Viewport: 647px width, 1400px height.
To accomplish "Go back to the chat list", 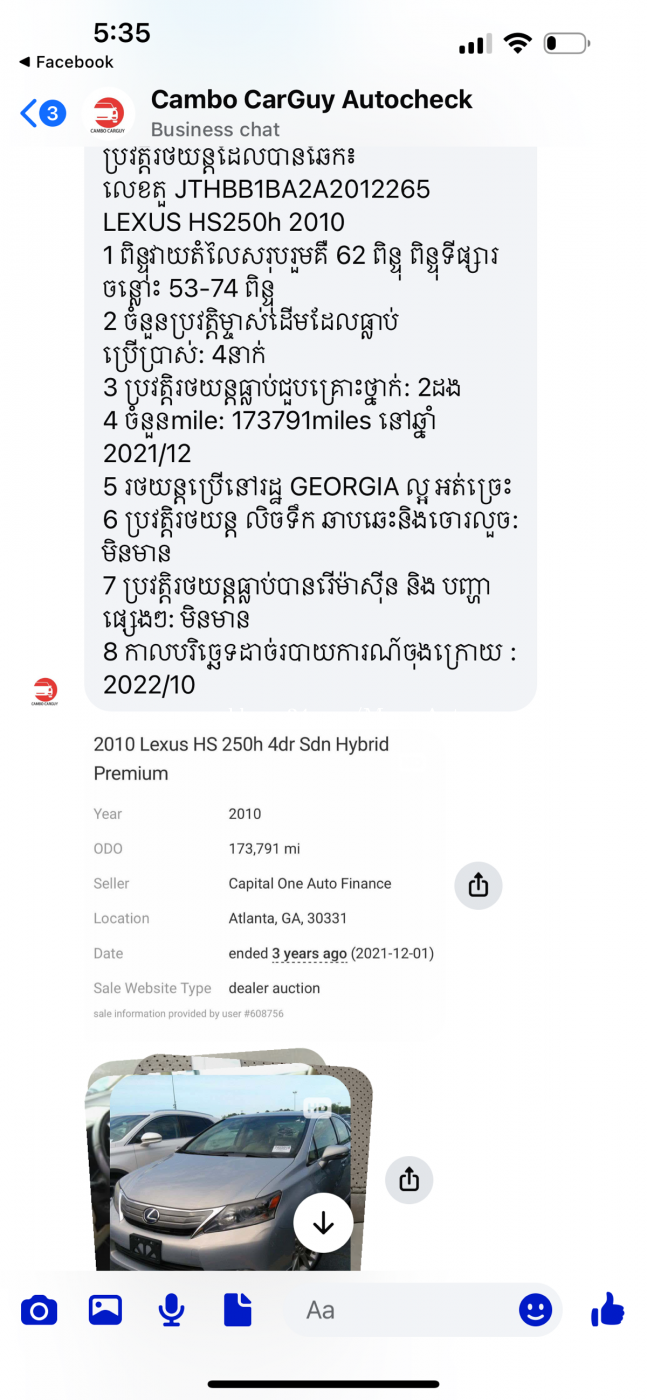I will click(x=42, y=113).
